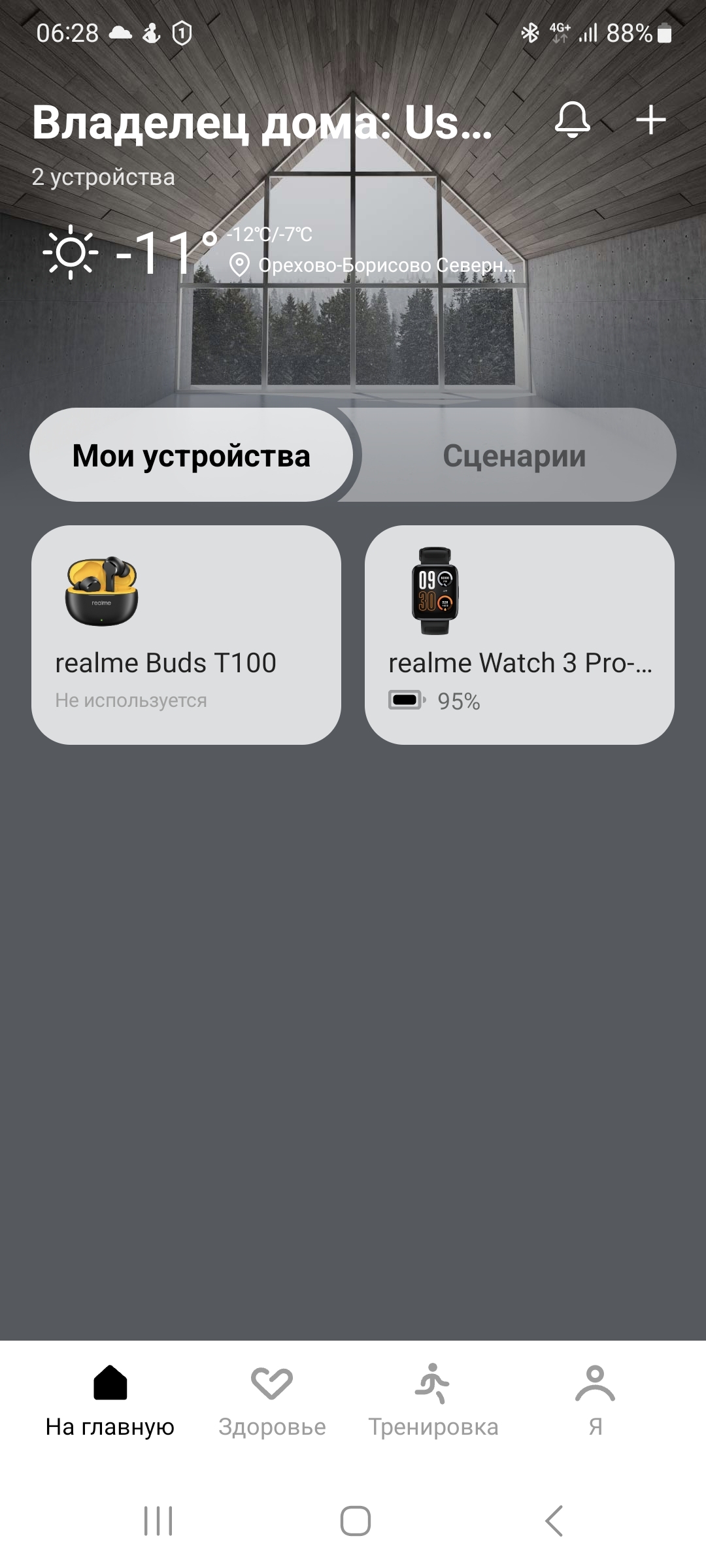Open the realme Buds T100 card
Viewport: 706px width, 1568px height.
coord(186,634)
